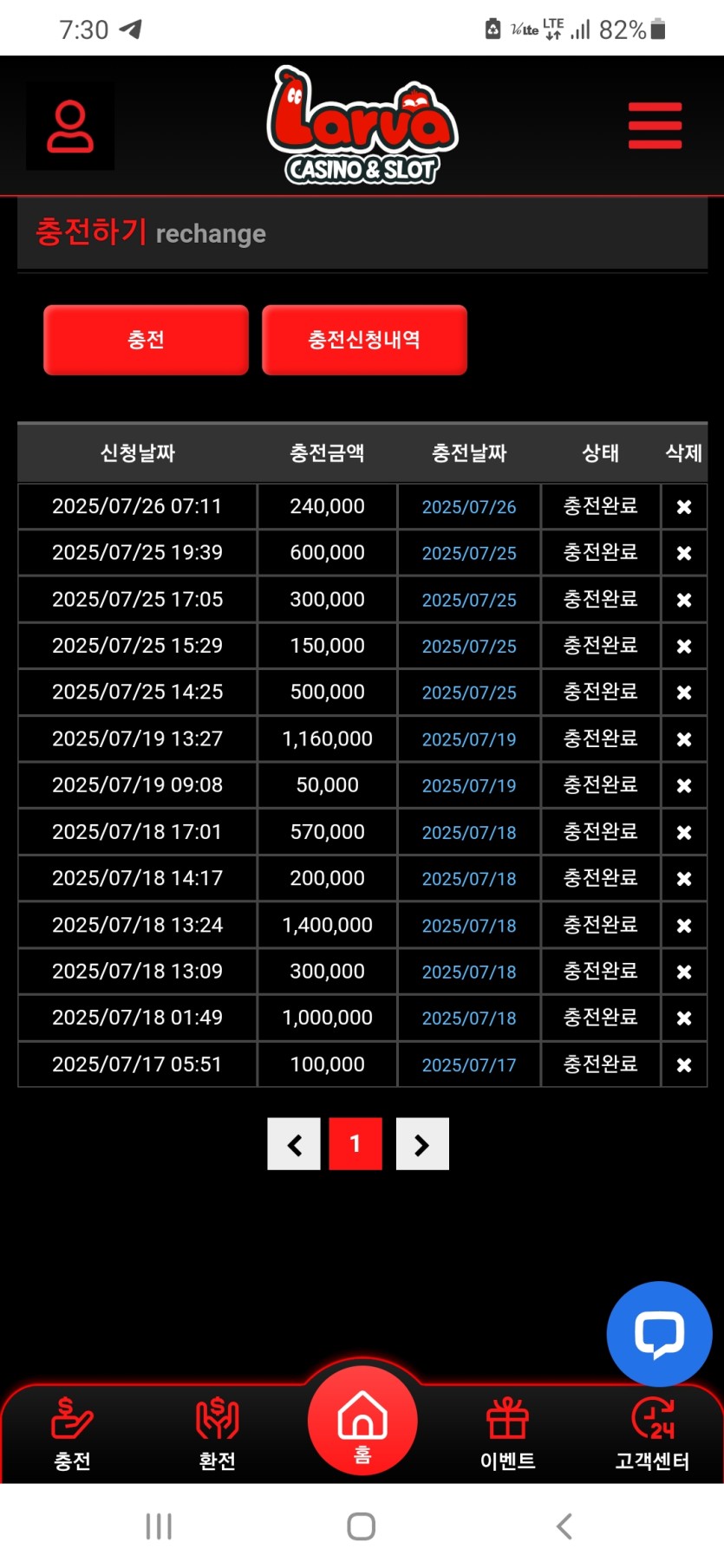
Task: Delete the 600,000 recharge record
Action: [683, 553]
